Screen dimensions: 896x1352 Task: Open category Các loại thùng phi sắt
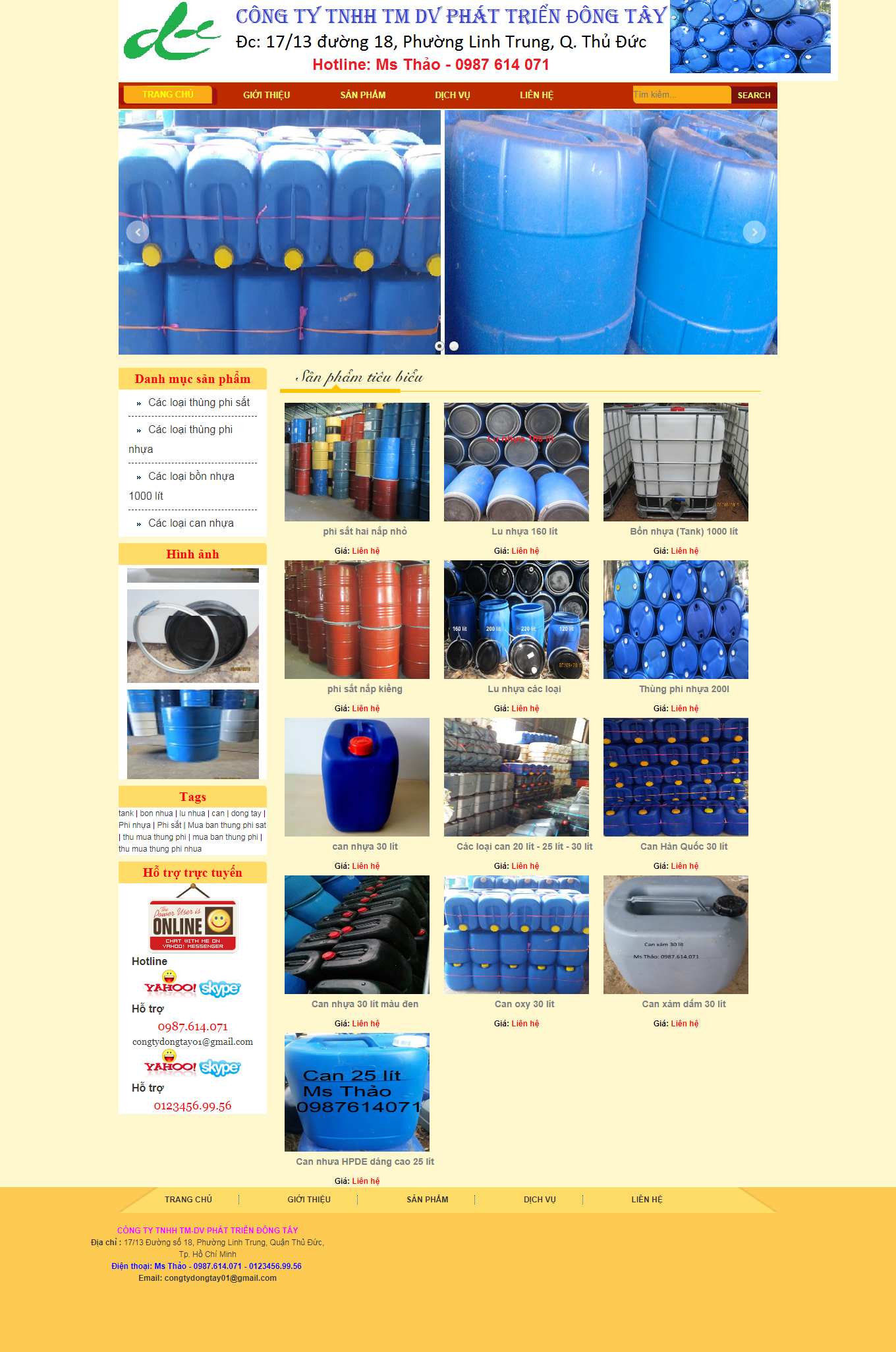coord(198,402)
